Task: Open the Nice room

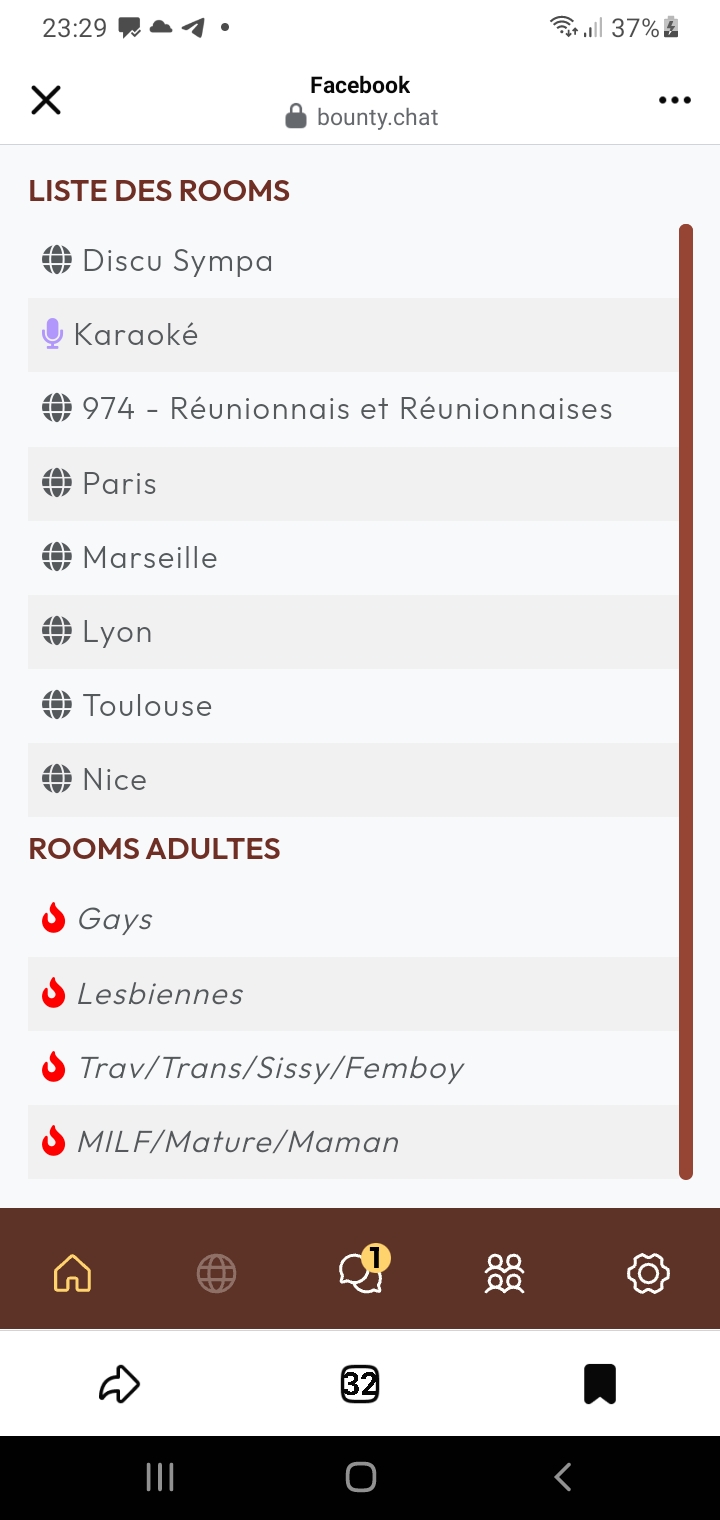Action: click(x=353, y=780)
